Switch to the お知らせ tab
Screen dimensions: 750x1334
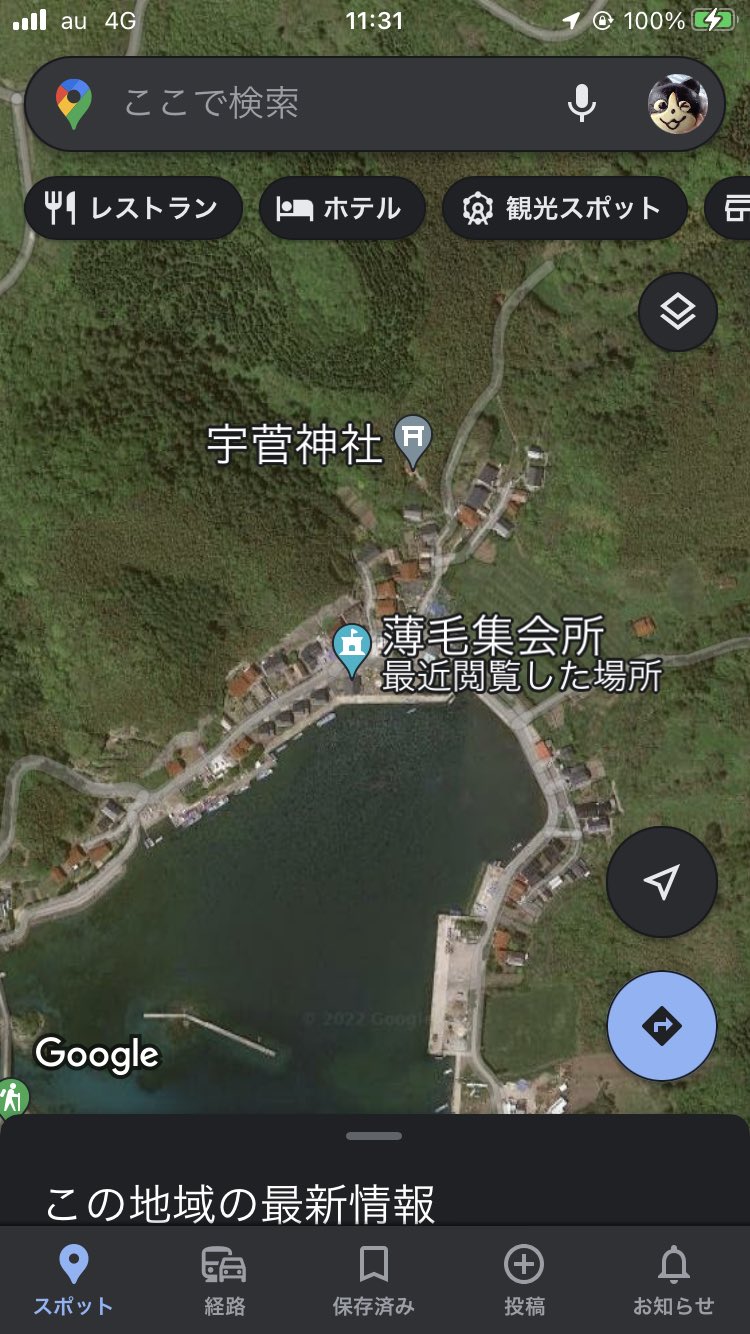point(674,1281)
